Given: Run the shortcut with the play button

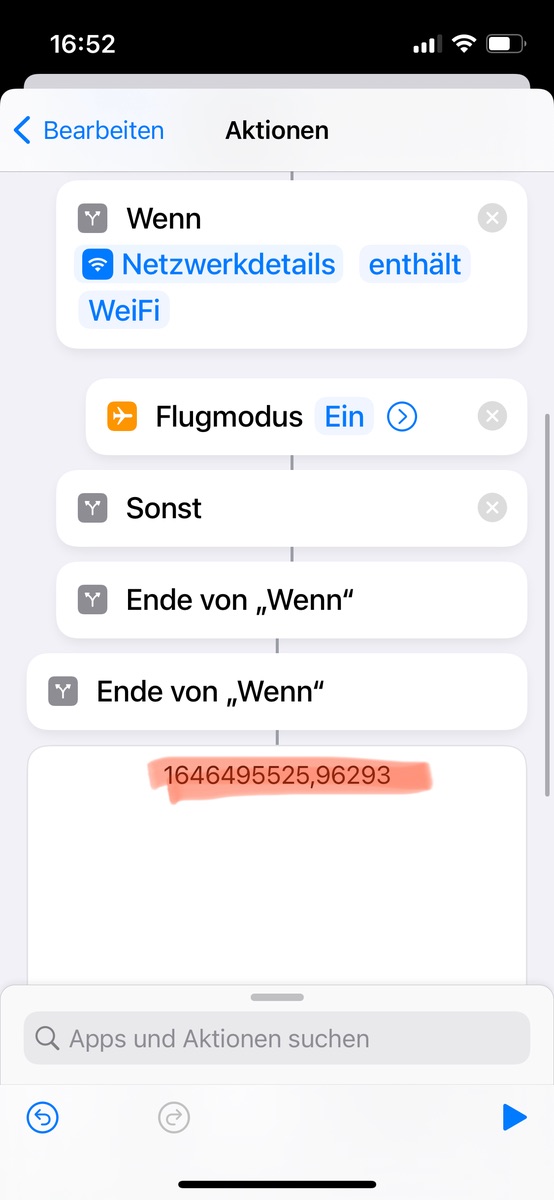Looking at the screenshot, I should (x=514, y=1117).
